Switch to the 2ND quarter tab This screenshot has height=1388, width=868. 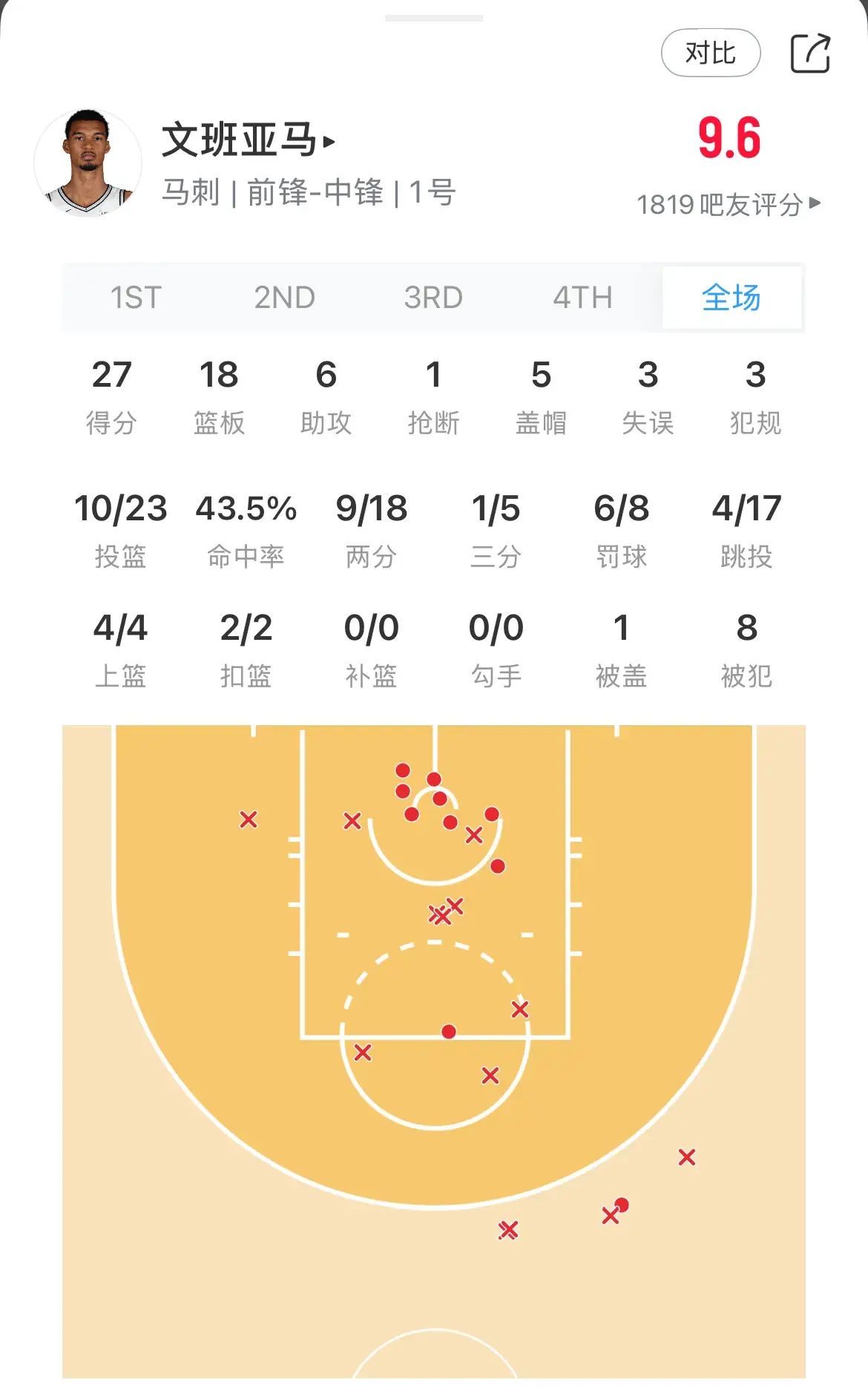point(285,298)
